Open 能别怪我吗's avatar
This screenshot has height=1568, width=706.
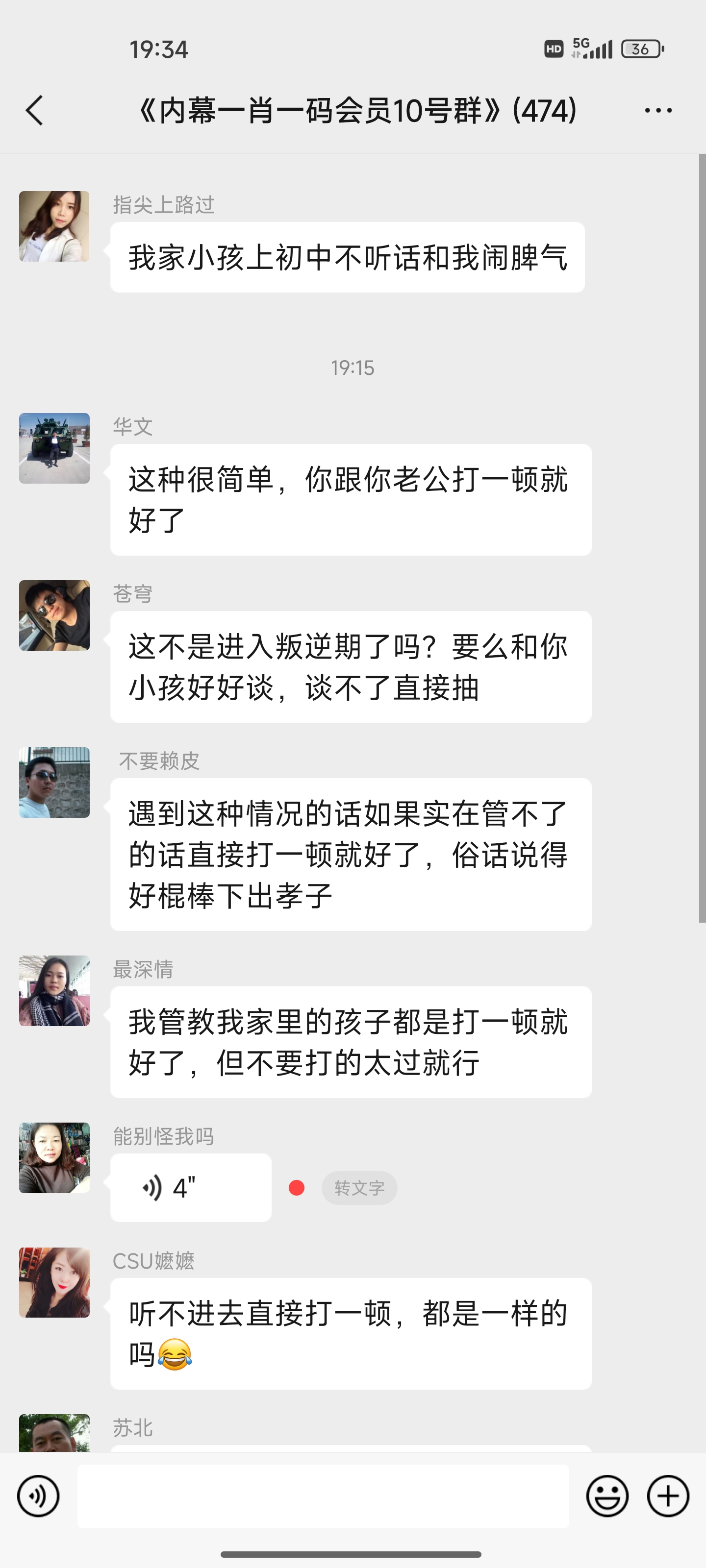(54, 1158)
